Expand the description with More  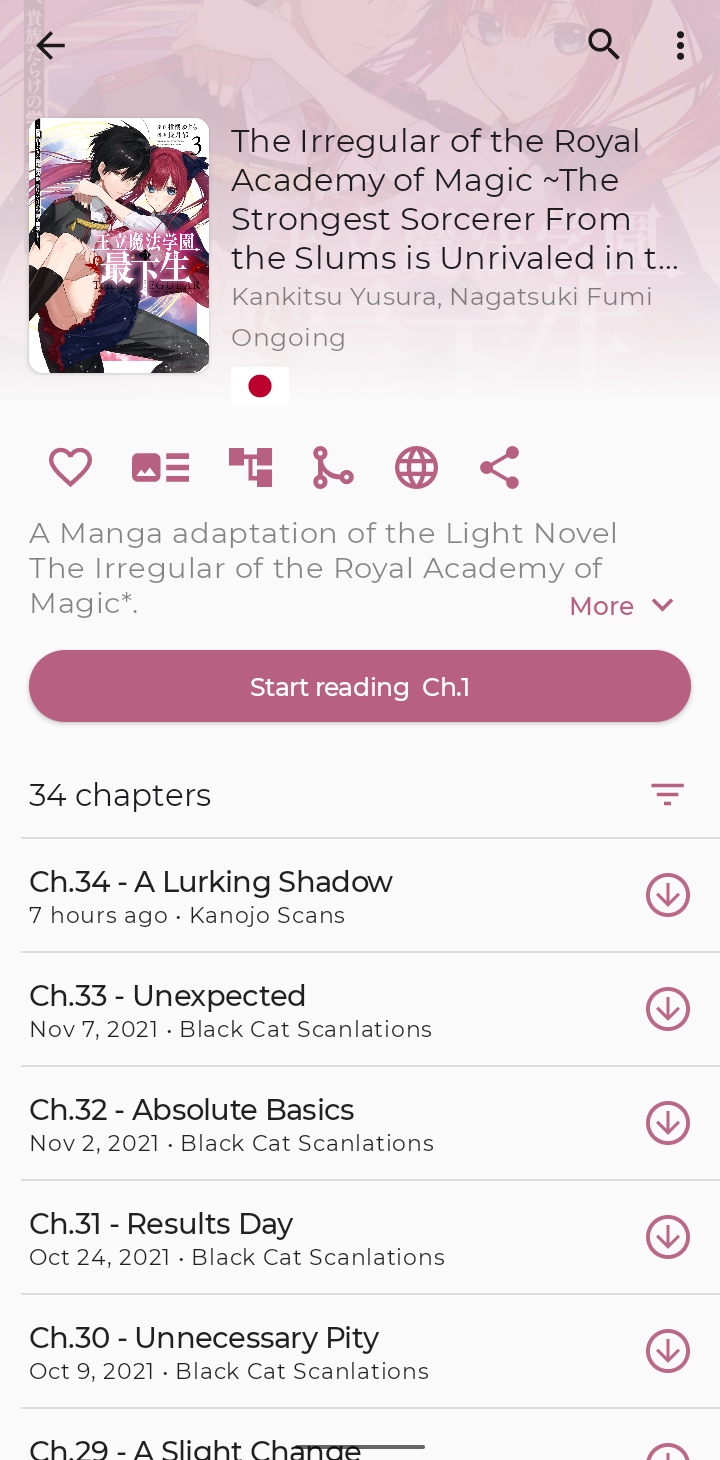point(621,605)
